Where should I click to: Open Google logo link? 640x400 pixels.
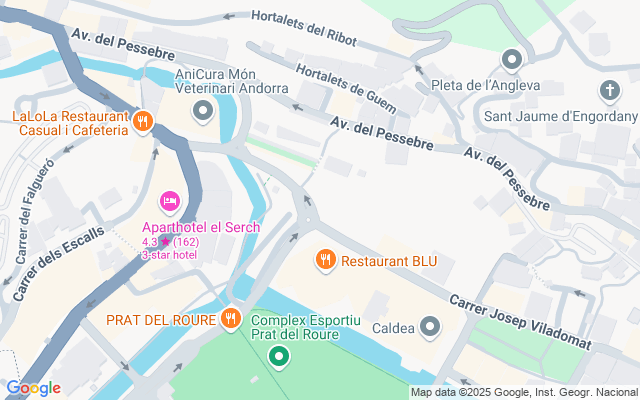pyautogui.click(x=33, y=388)
